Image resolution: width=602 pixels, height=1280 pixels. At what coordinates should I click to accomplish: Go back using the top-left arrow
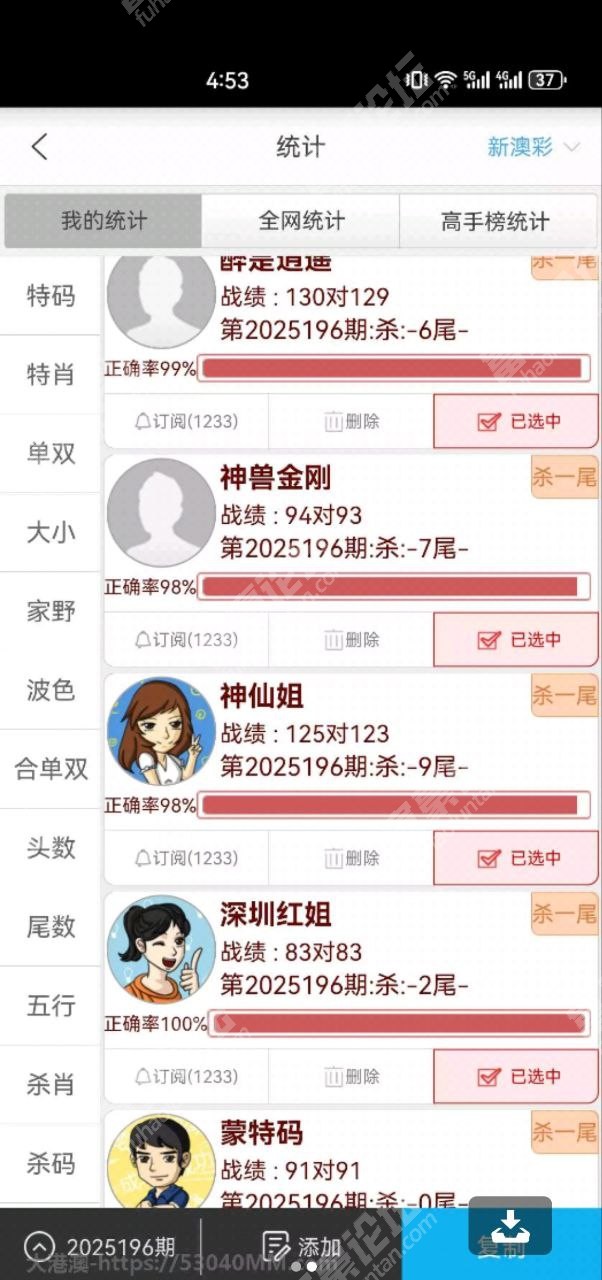[x=39, y=148]
